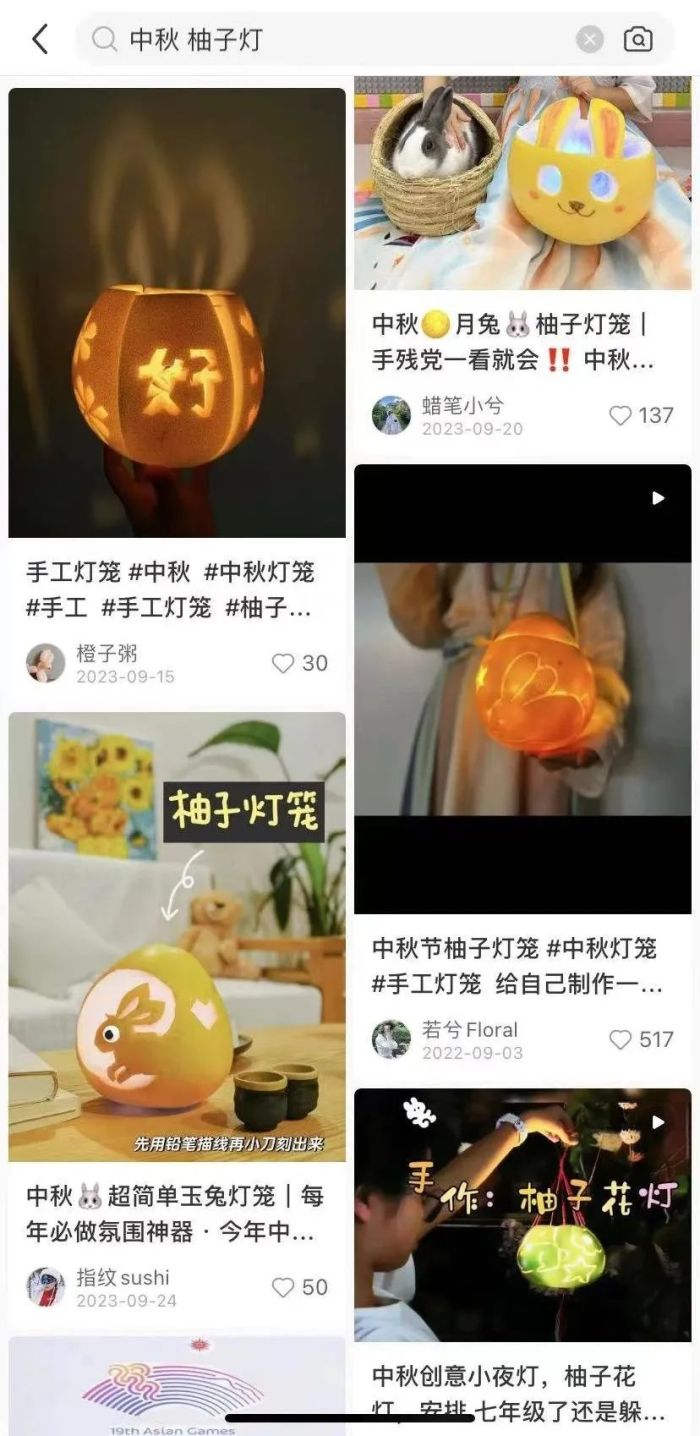Visit 若兮Floral's profile
Image resolution: width=700 pixels, height=1436 pixels.
(392, 1039)
